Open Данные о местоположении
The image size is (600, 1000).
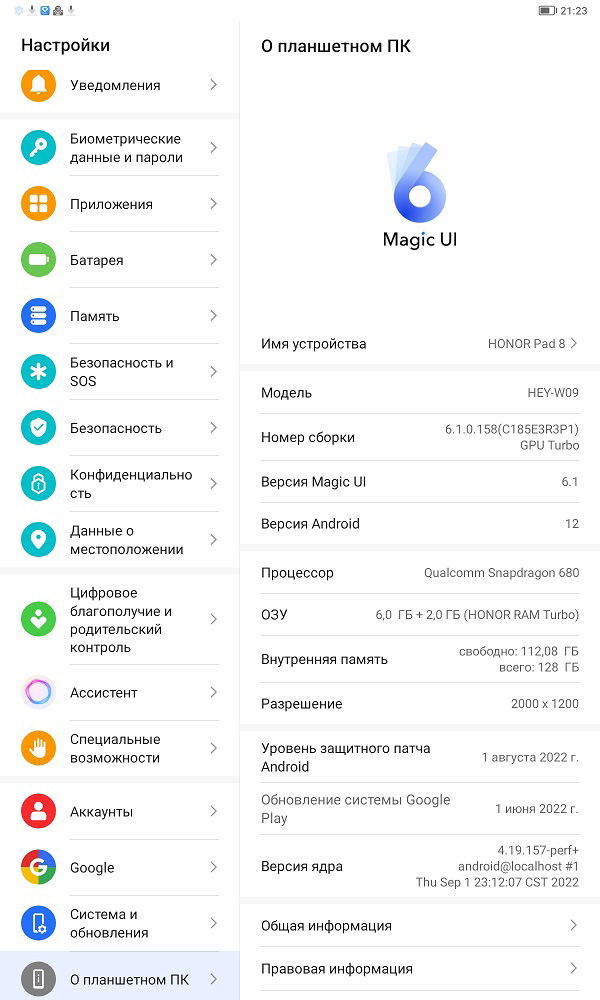click(120, 540)
